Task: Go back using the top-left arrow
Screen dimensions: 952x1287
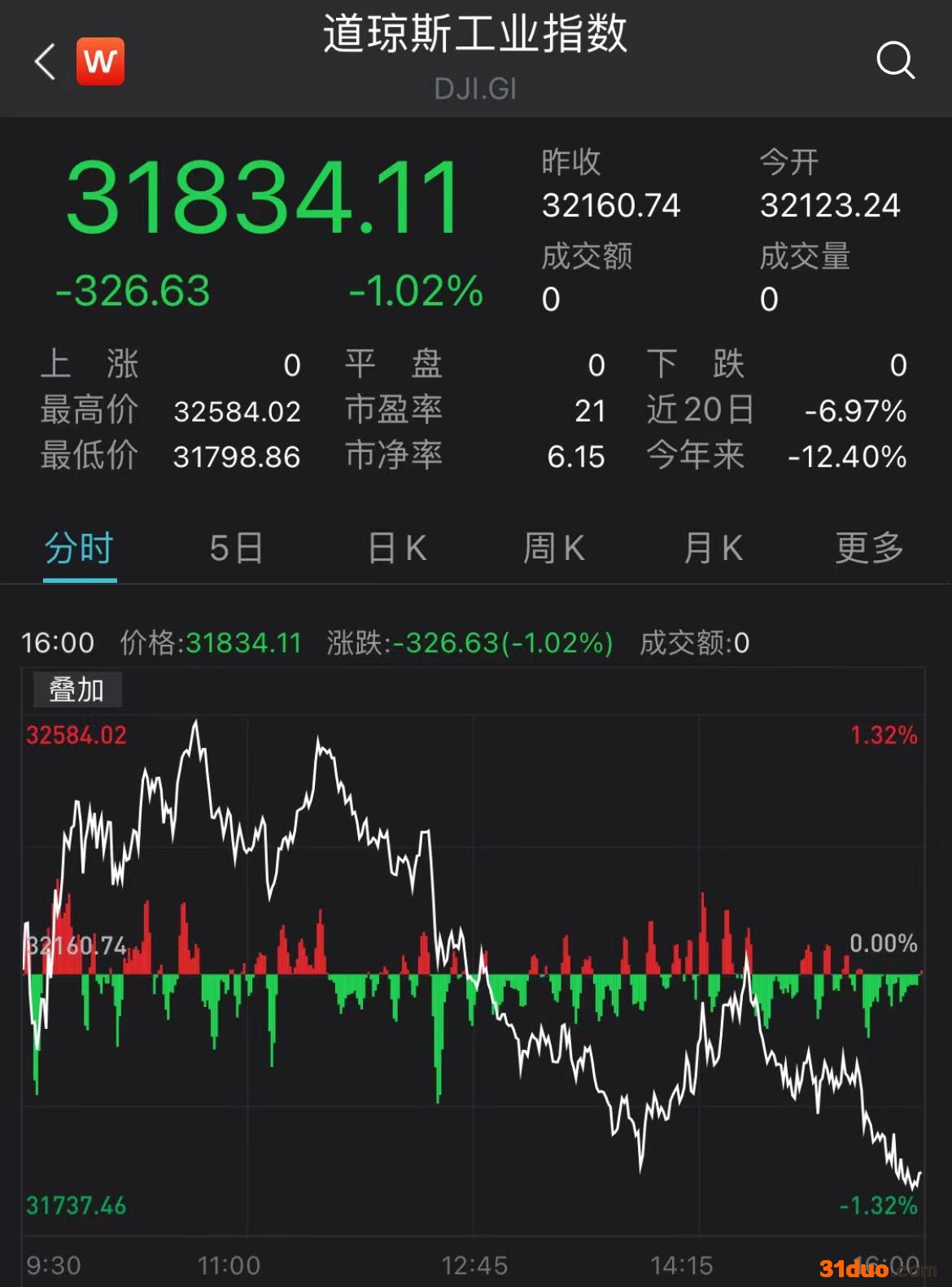Action: pyautogui.click(x=46, y=62)
